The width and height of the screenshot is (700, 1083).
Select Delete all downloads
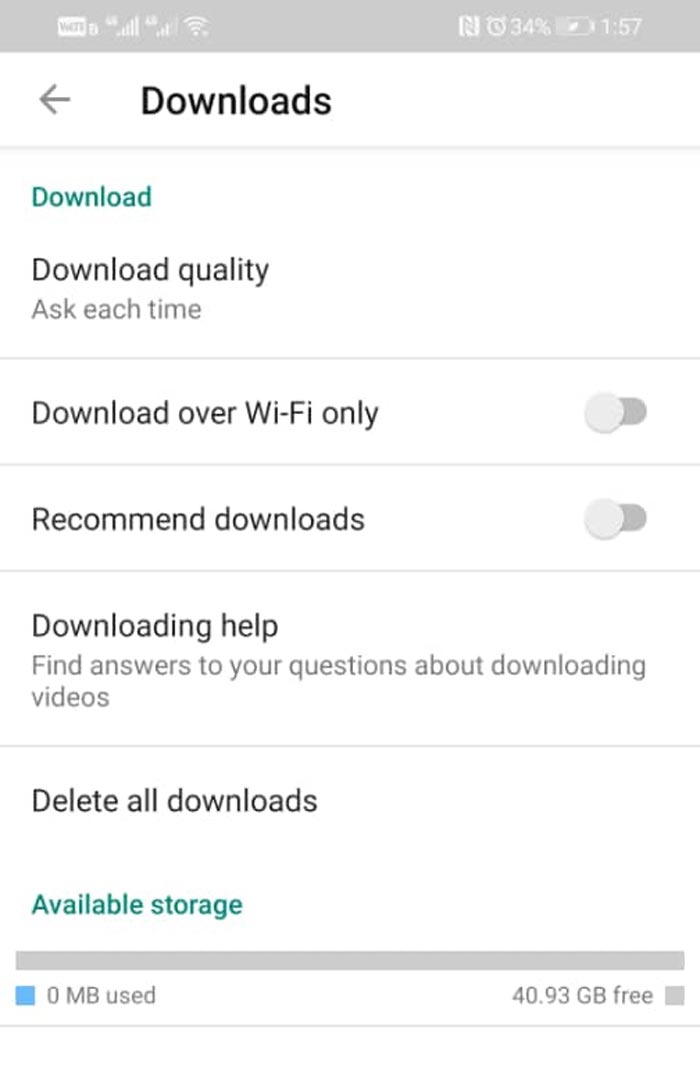[x=175, y=801]
